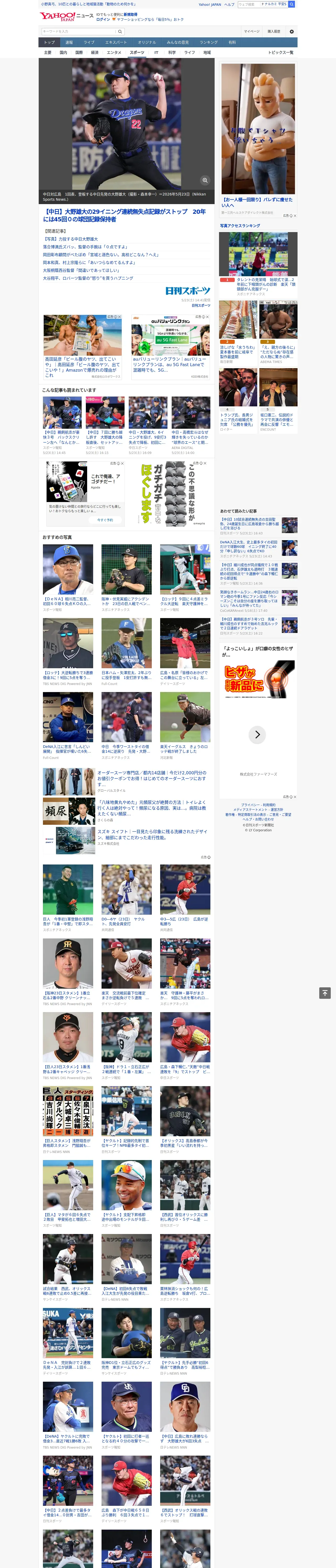The width and height of the screenshot is (336, 1568).
Task: Open the 利用規約 footer link
Action: [269, 805]
